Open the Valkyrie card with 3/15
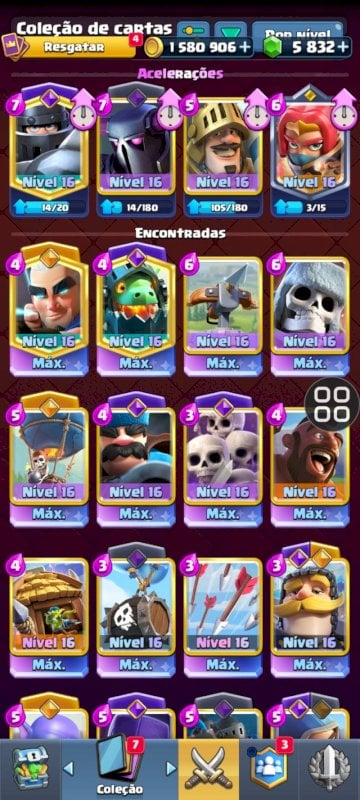 310,153
